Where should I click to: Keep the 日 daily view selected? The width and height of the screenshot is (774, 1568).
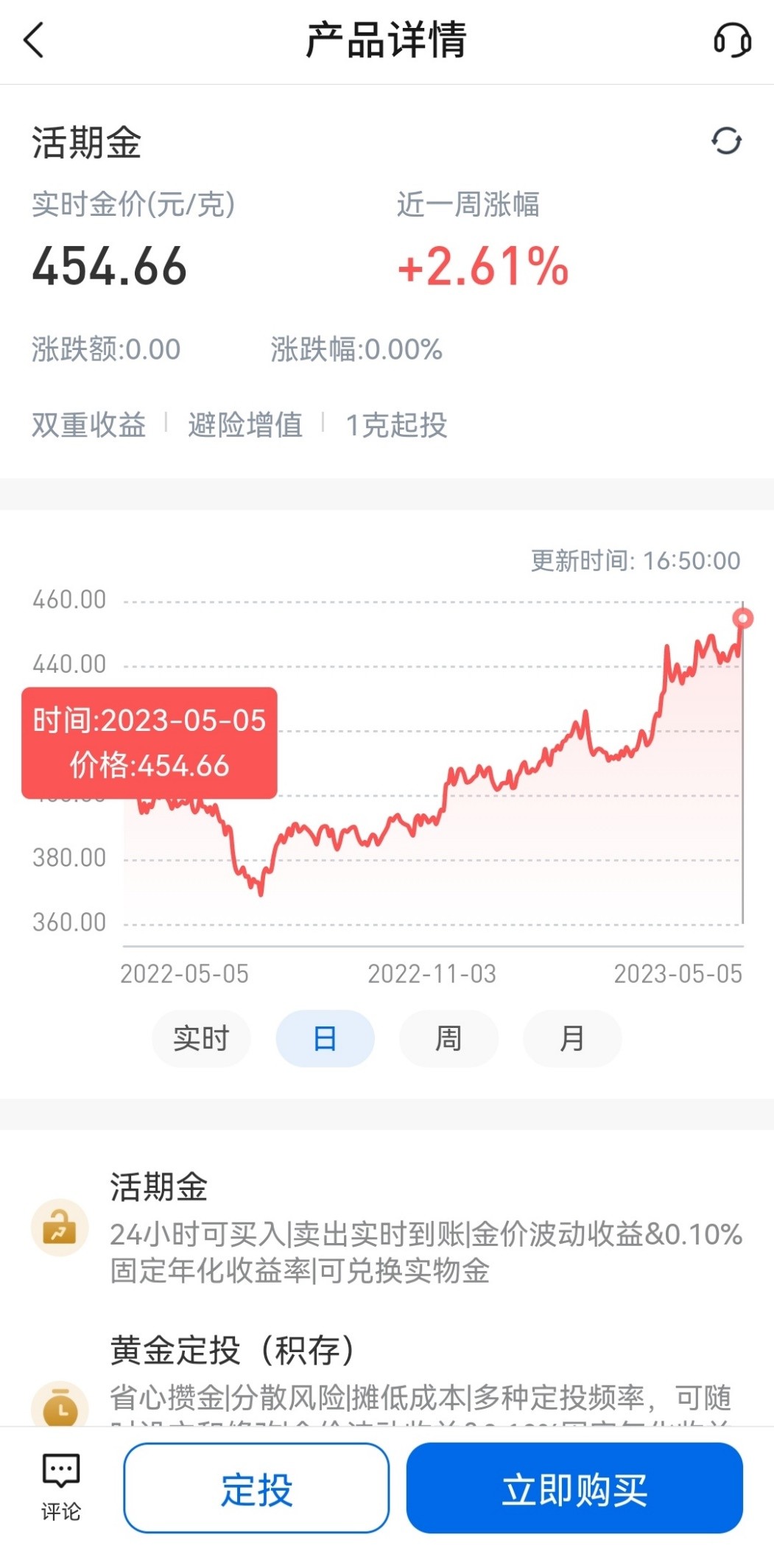[325, 1038]
